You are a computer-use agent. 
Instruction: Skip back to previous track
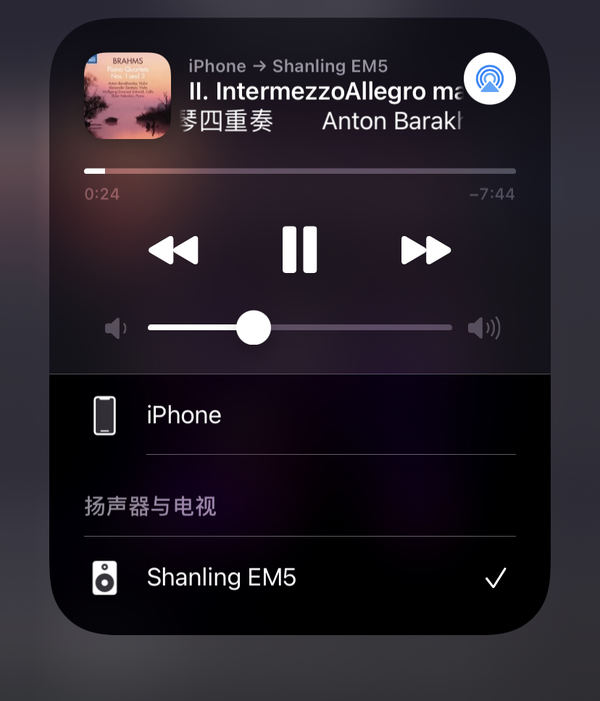click(x=173, y=250)
